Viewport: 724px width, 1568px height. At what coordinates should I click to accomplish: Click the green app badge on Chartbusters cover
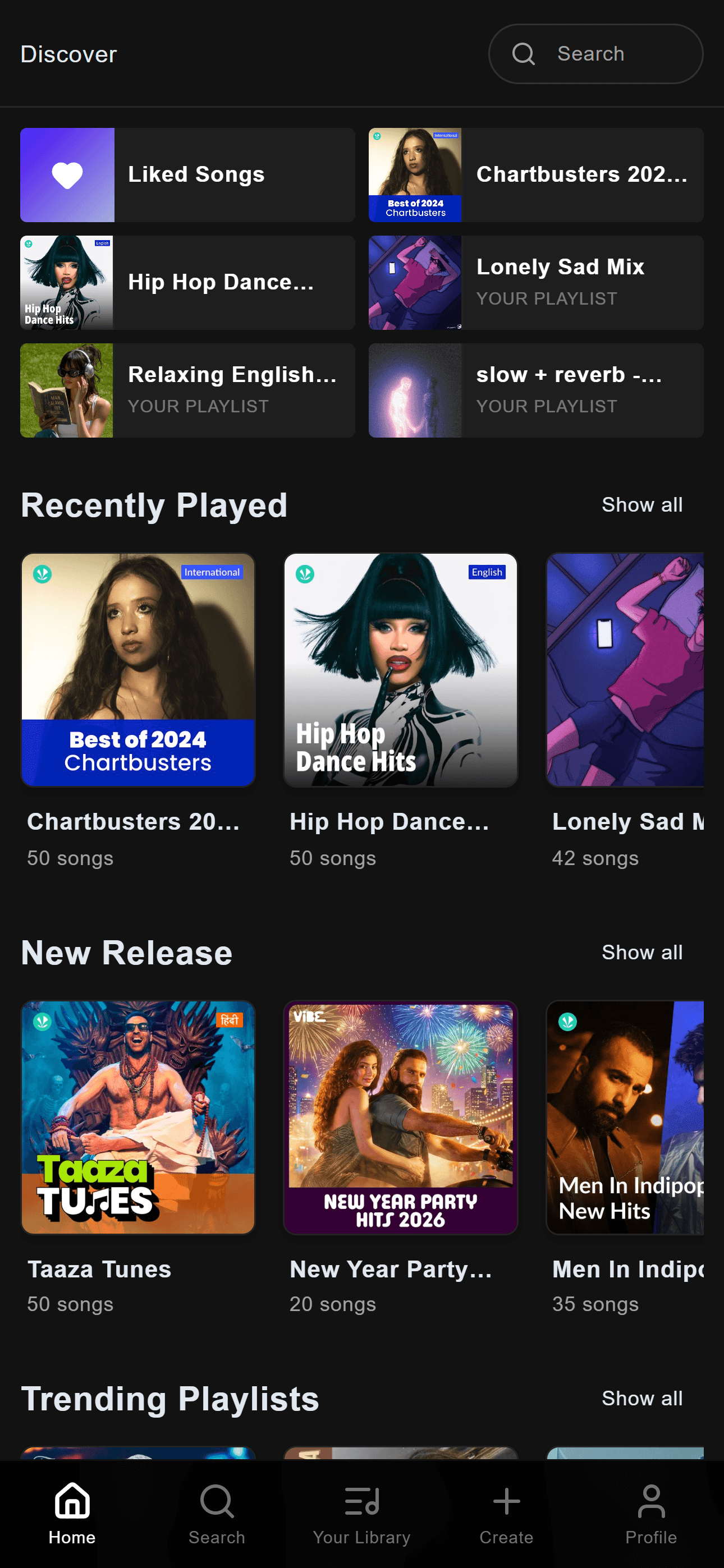point(42,572)
